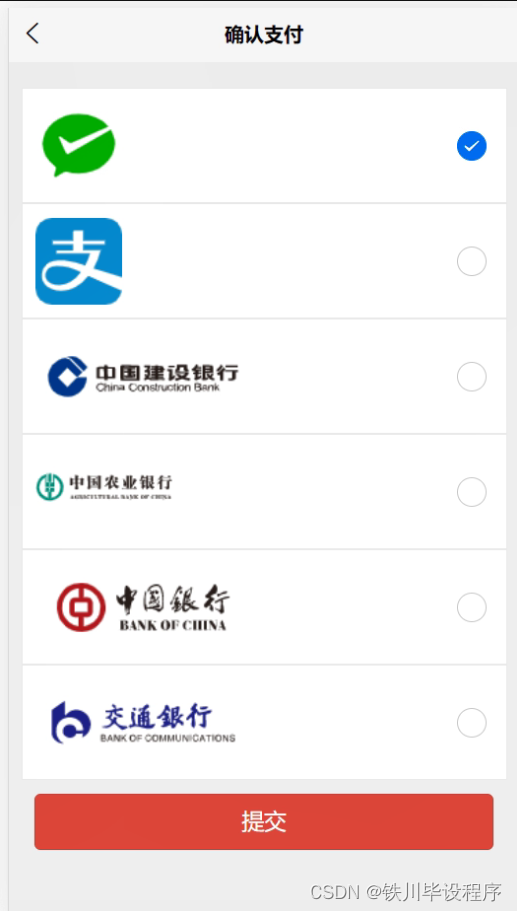
Task: Select China Construction Bank payment option
Action: 471,376
